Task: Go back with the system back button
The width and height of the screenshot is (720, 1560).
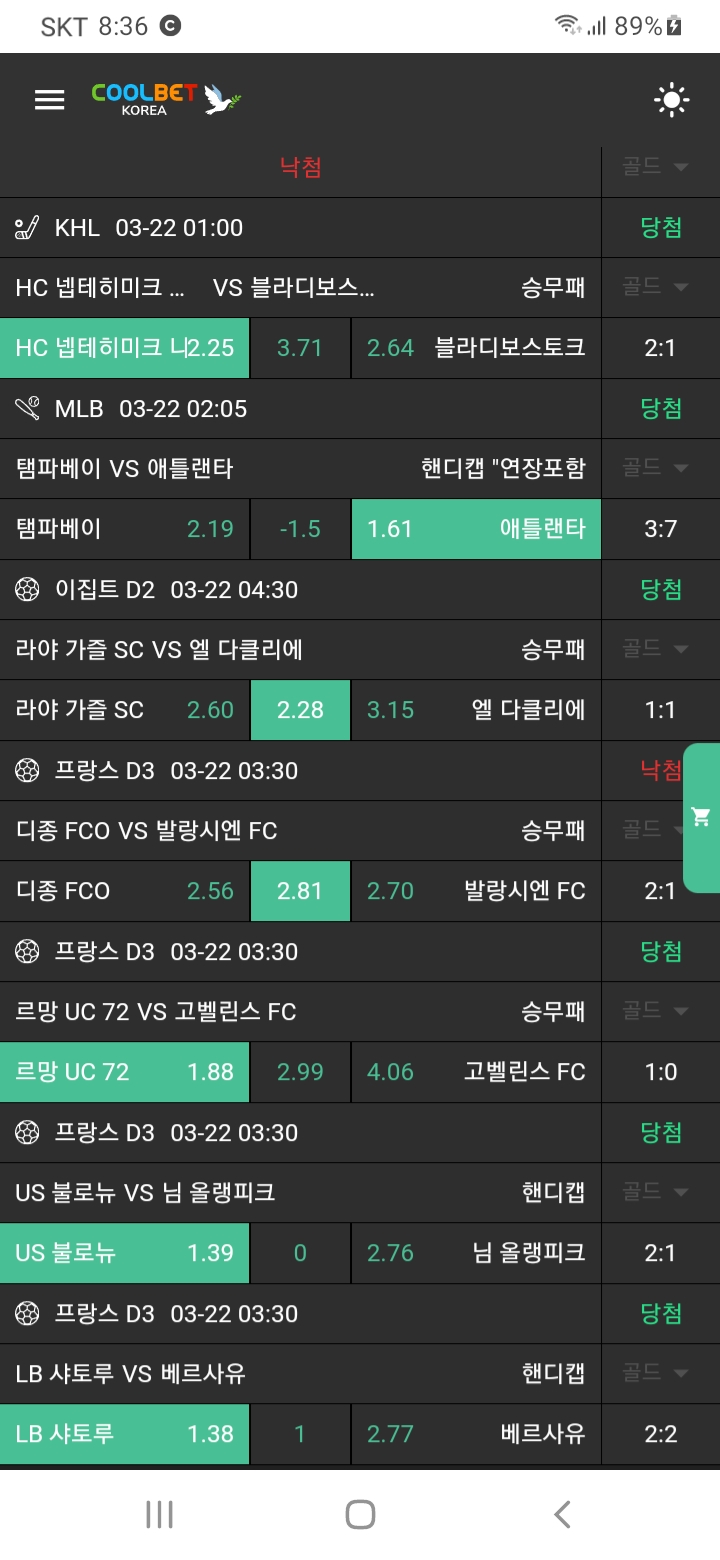Action: 562,1514
